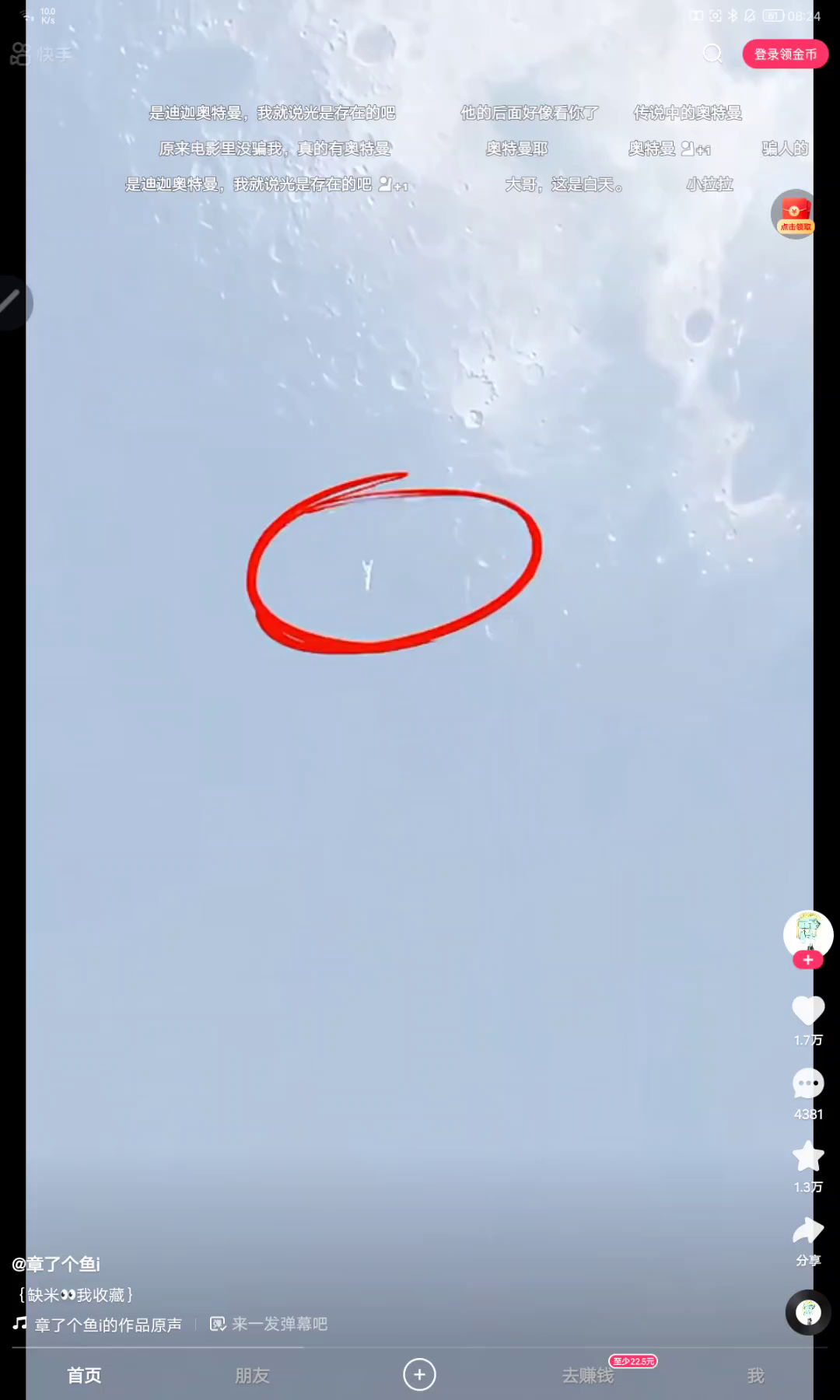The width and height of the screenshot is (840, 1400).
Task: Tap the 登录领金币 login button
Action: pos(785,54)
